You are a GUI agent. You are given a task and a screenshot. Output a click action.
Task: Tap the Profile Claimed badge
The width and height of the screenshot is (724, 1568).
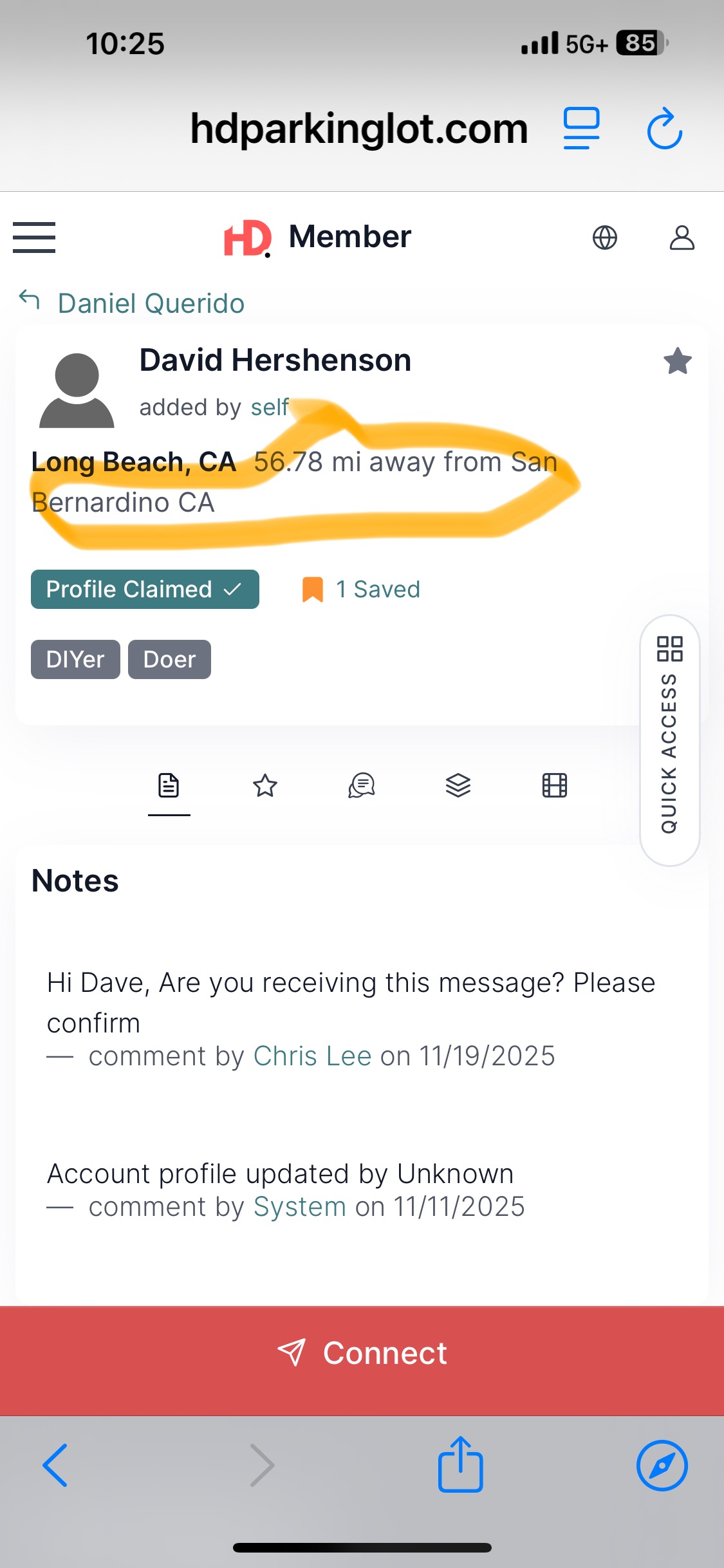coord(145,589)
